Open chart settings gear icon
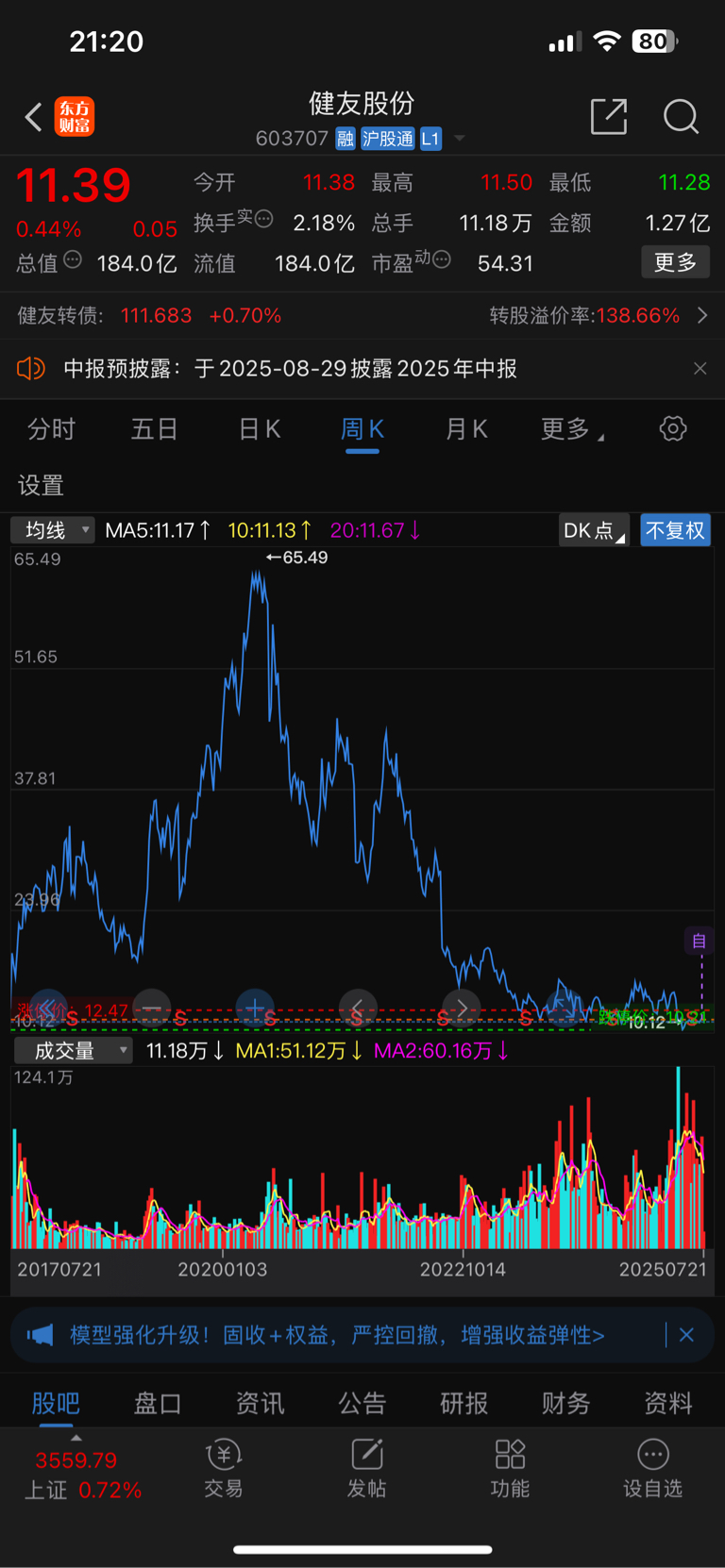This screenshot has height=1568, width=725. (x=673, y=429)
